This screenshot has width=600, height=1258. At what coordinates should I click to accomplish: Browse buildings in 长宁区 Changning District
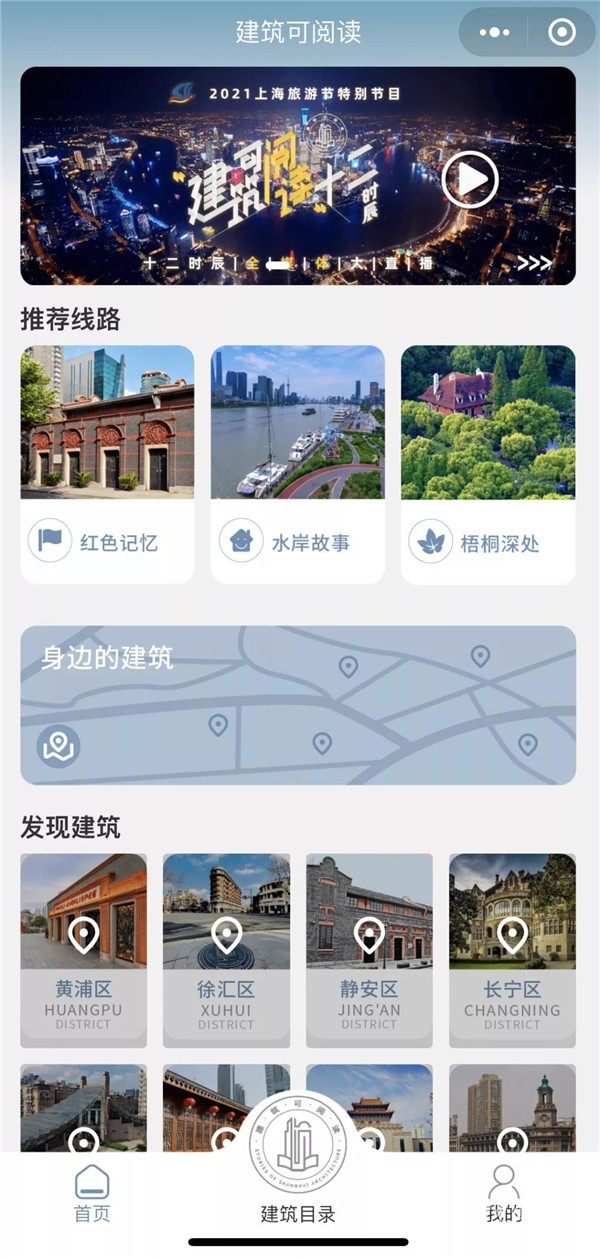click(x=512, y=950)
